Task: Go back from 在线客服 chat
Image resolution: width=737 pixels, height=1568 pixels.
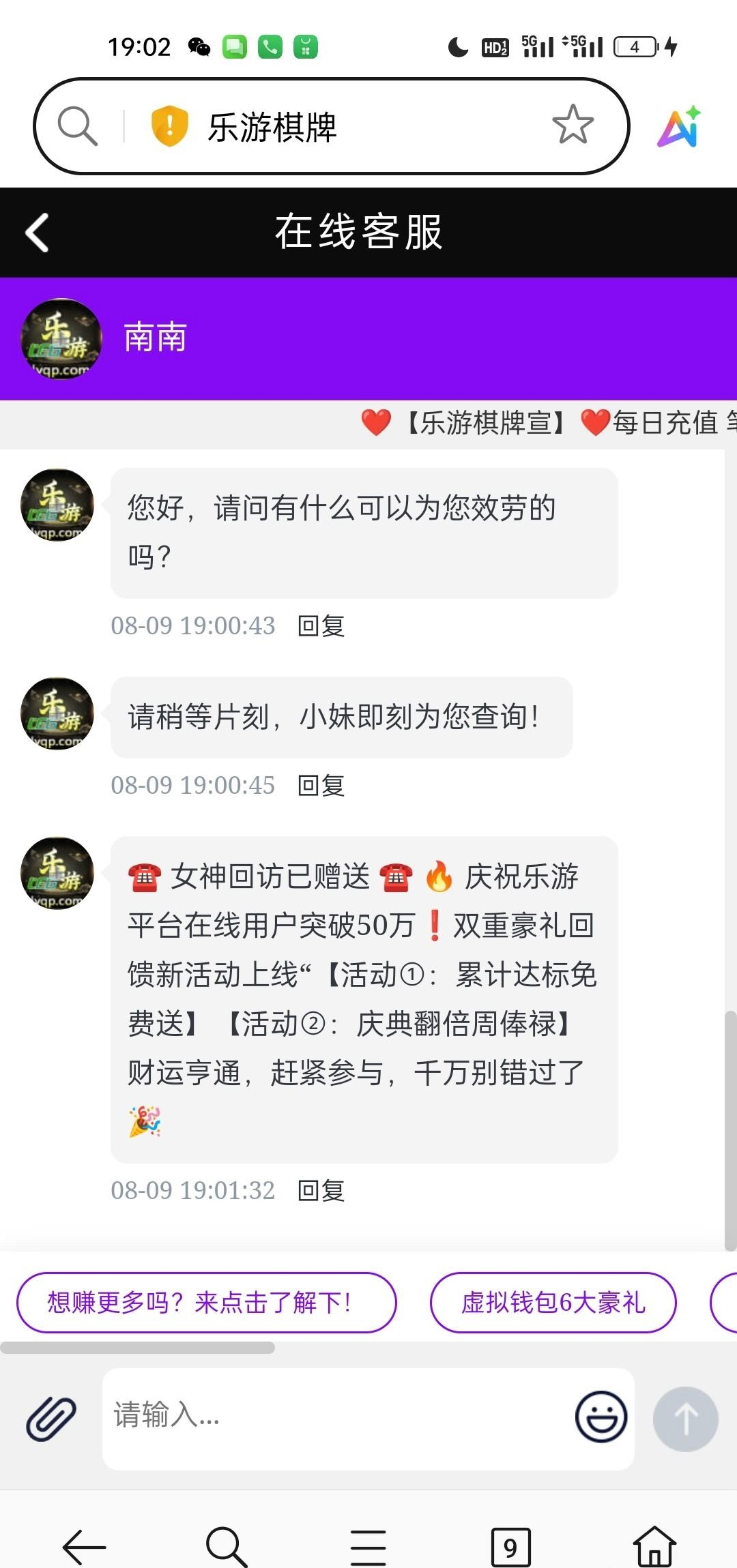Action: 37,233
